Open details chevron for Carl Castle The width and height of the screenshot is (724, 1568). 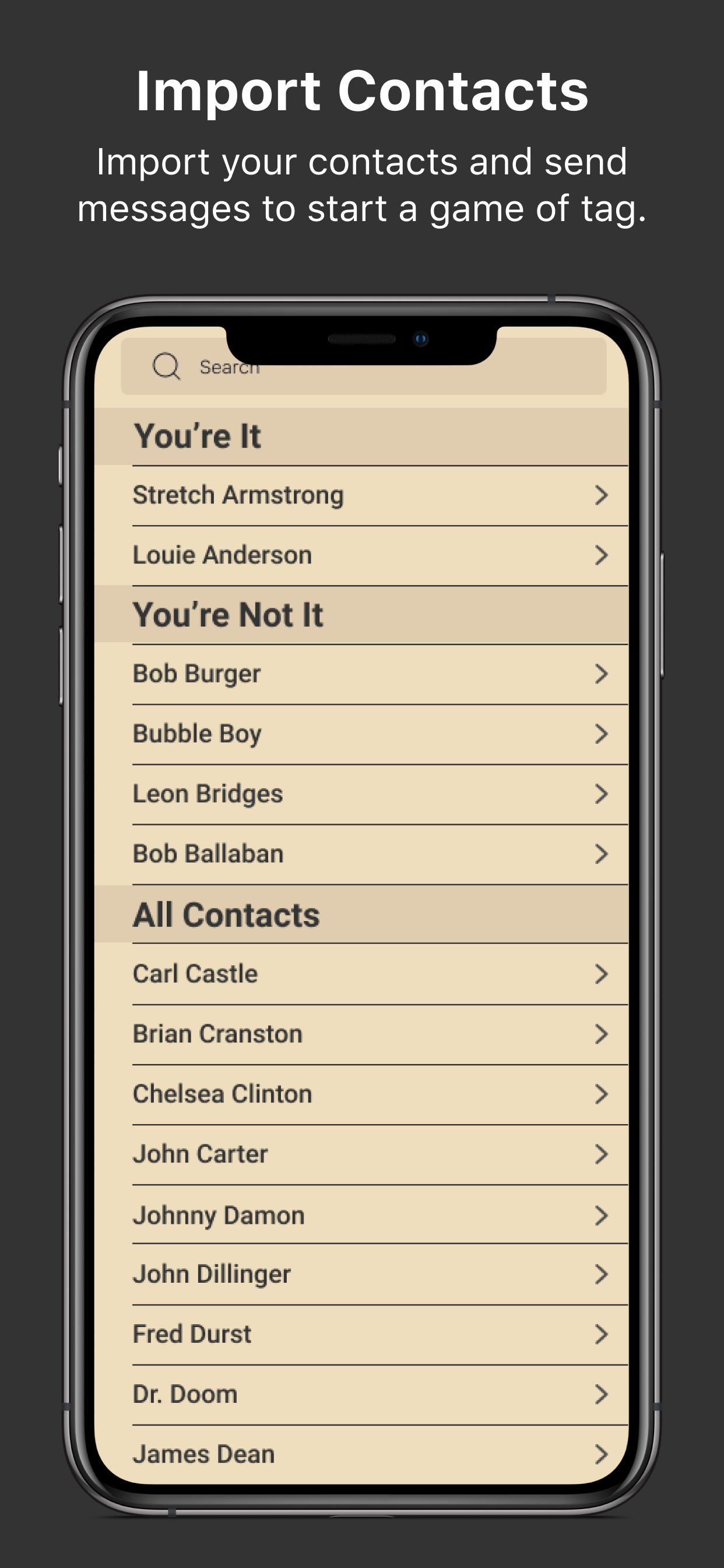tap(602, 974)
